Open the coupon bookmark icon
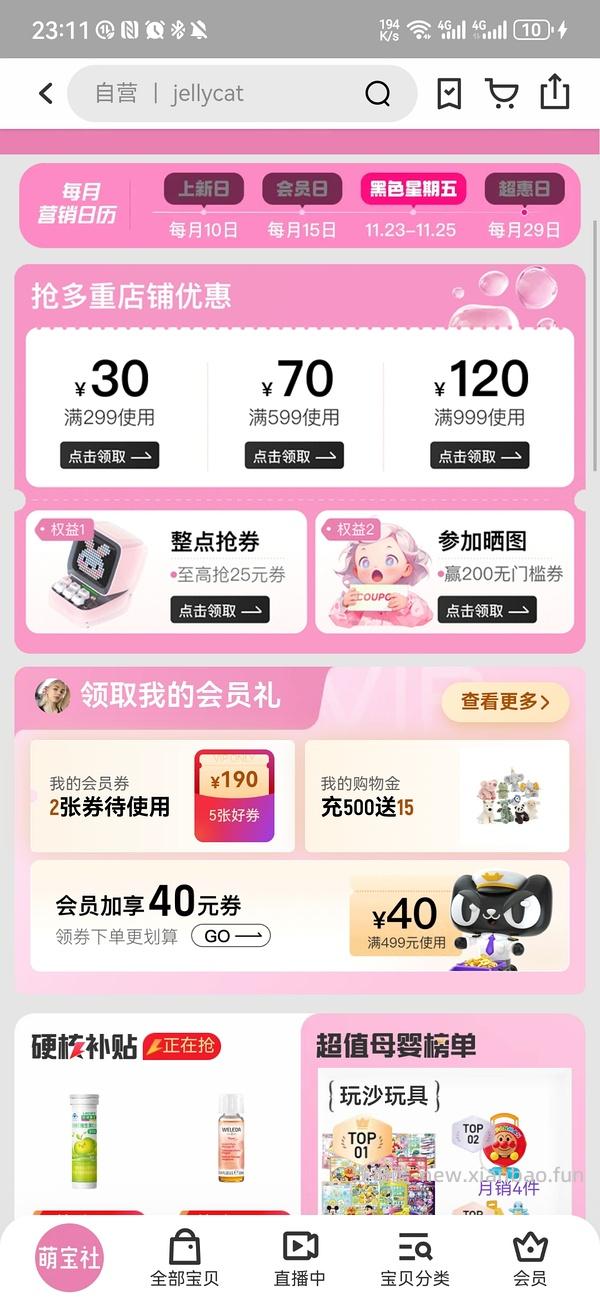The image size is (600, 1300). [x=450, y=94]
